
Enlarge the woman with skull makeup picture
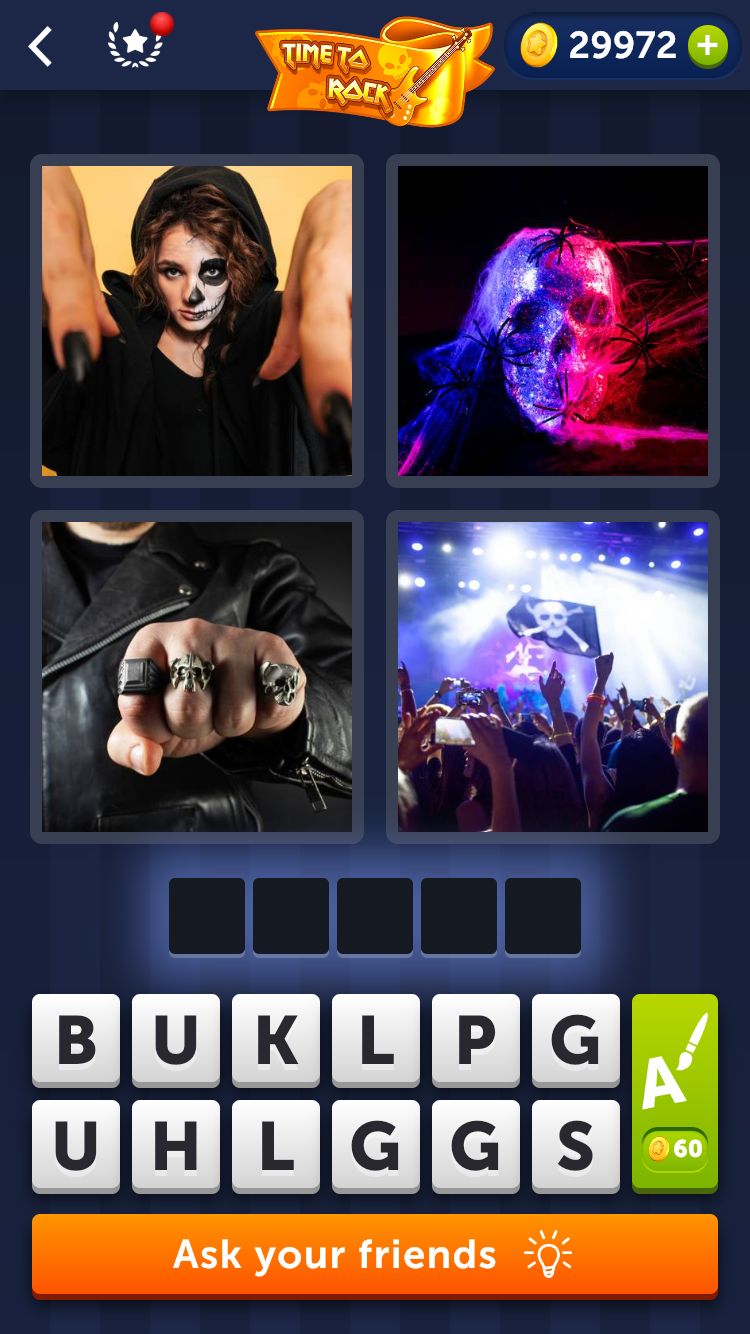(197, 321)
